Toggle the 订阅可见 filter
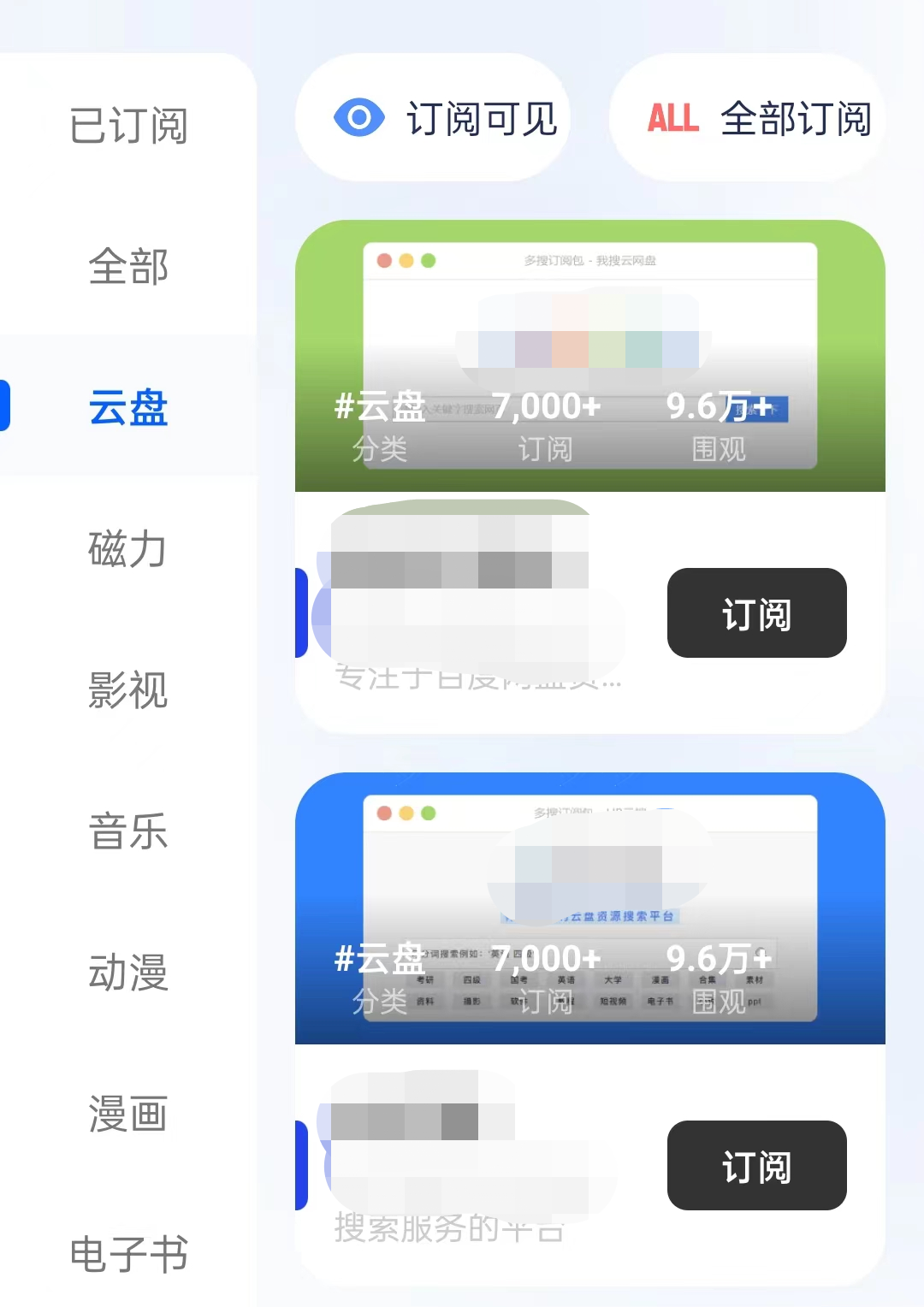 pos(433,118)
